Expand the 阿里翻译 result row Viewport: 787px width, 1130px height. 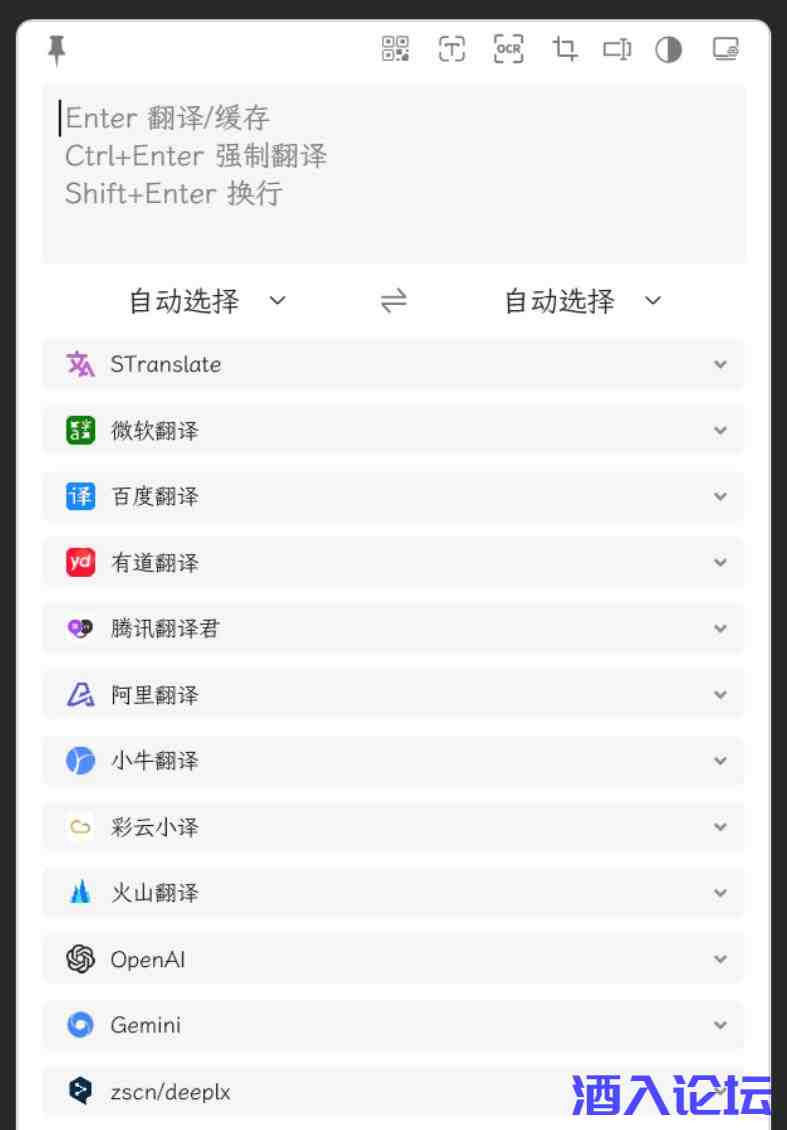(x=720, y=695)
